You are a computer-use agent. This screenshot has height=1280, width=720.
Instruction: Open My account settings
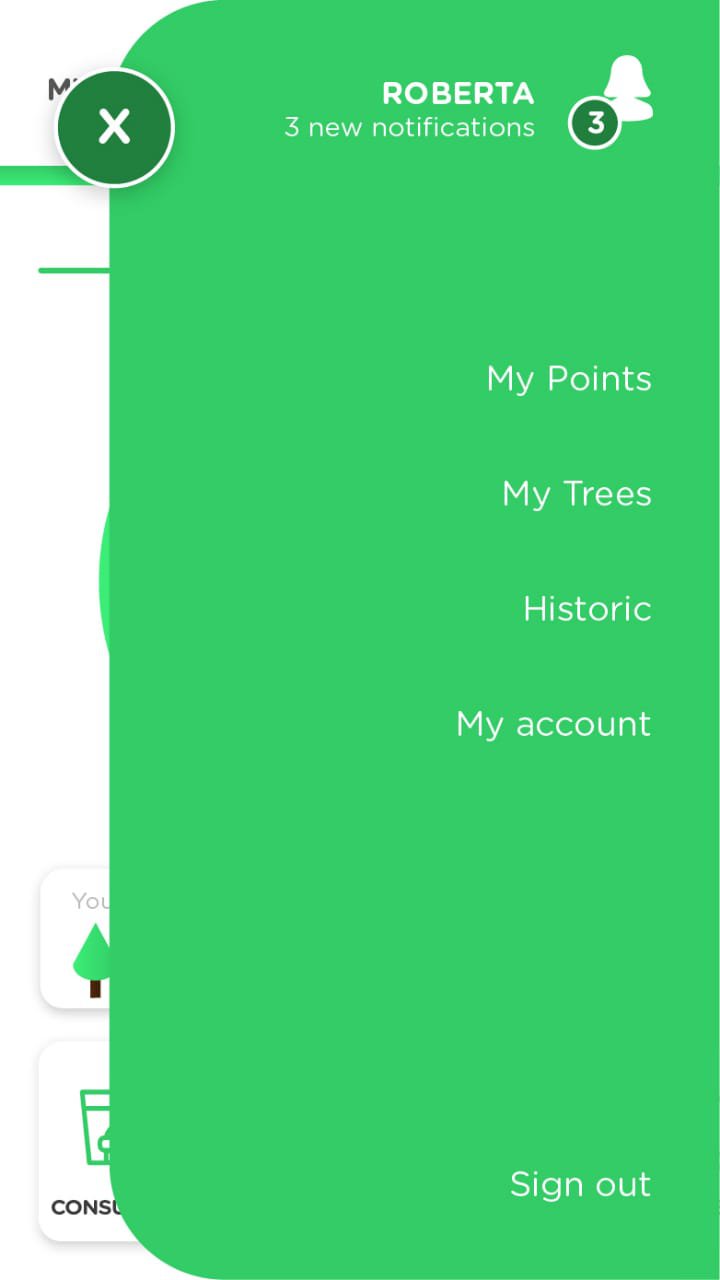pos(553,724)
